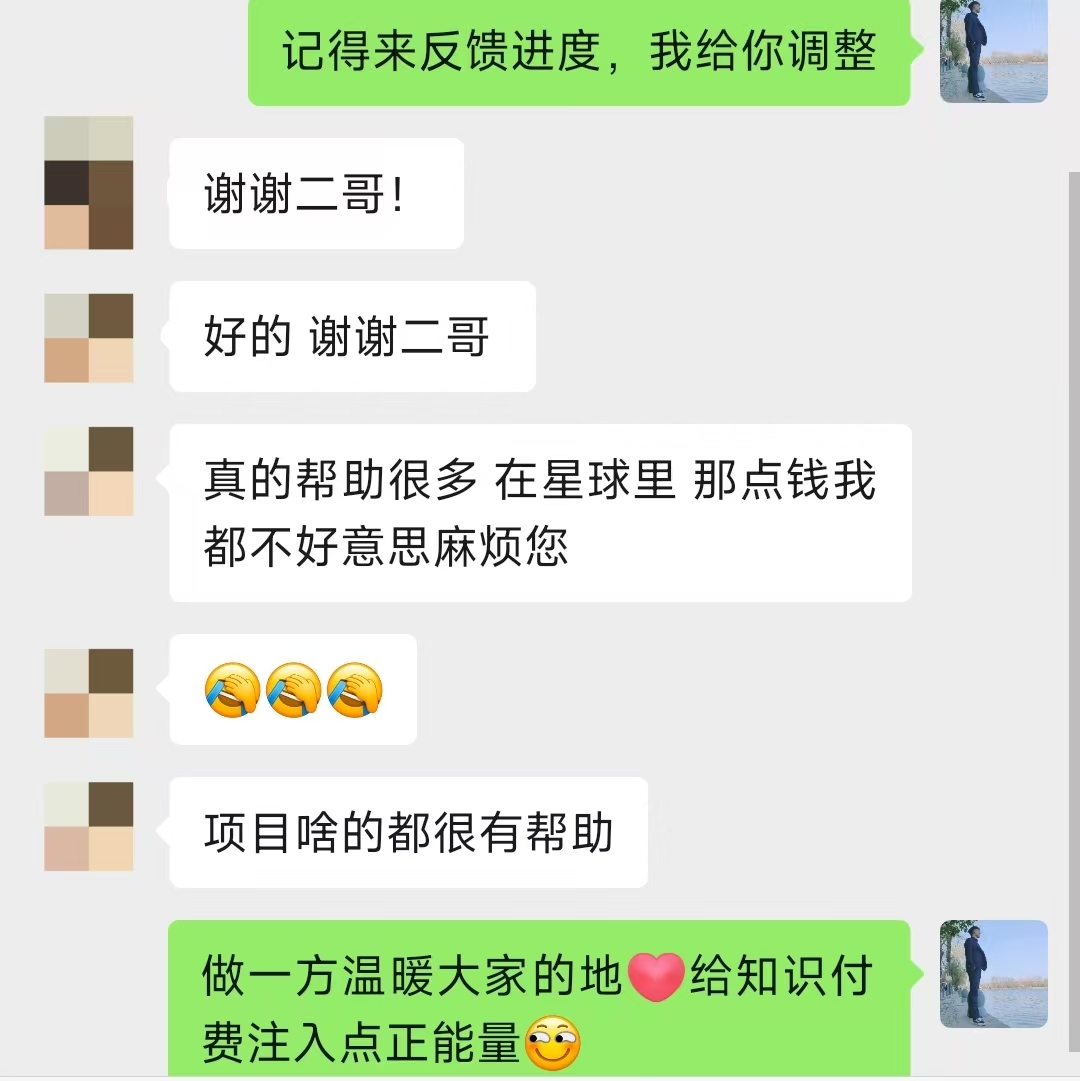The height and width of the screenshot is (1081, 1080).
Task: Tap the 好的 谢谢二哥 bubble
Action: click(352, 337)
